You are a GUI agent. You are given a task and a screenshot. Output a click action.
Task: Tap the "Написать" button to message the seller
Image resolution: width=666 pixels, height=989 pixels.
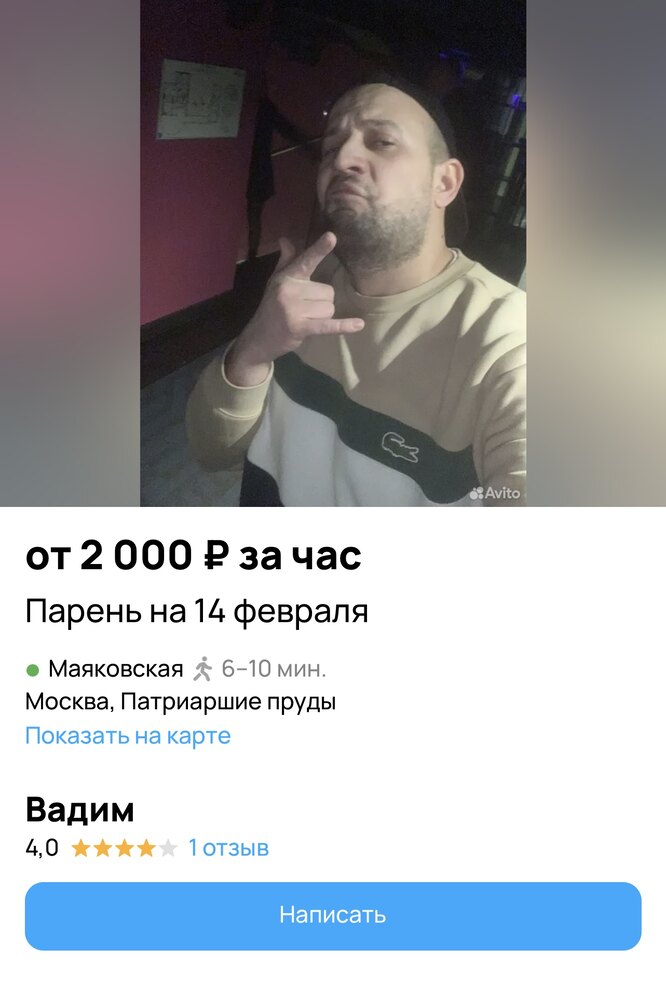pyautogui.click(x=332, y=915)
